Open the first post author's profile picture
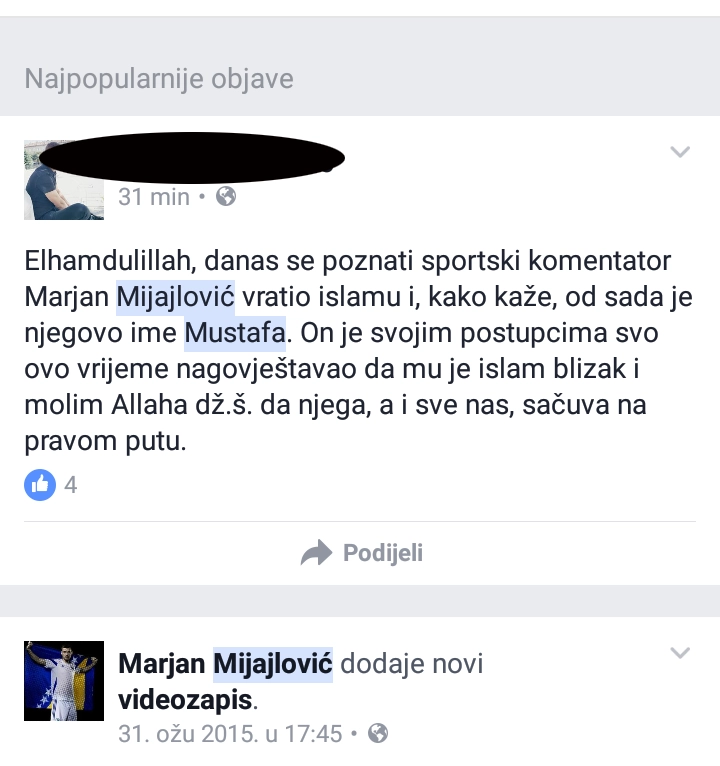 [63, 180]
